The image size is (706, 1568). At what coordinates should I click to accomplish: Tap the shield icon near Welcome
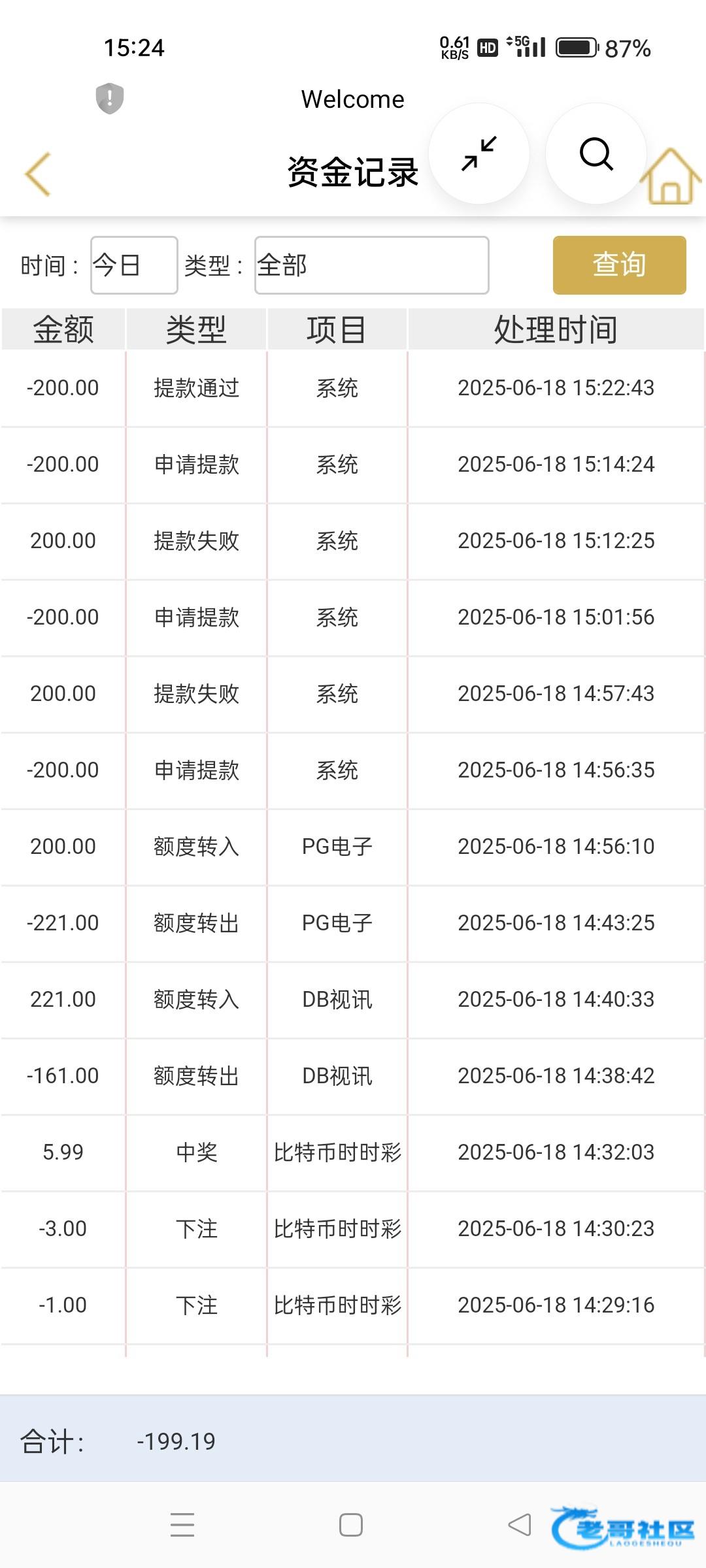point(110,99)
